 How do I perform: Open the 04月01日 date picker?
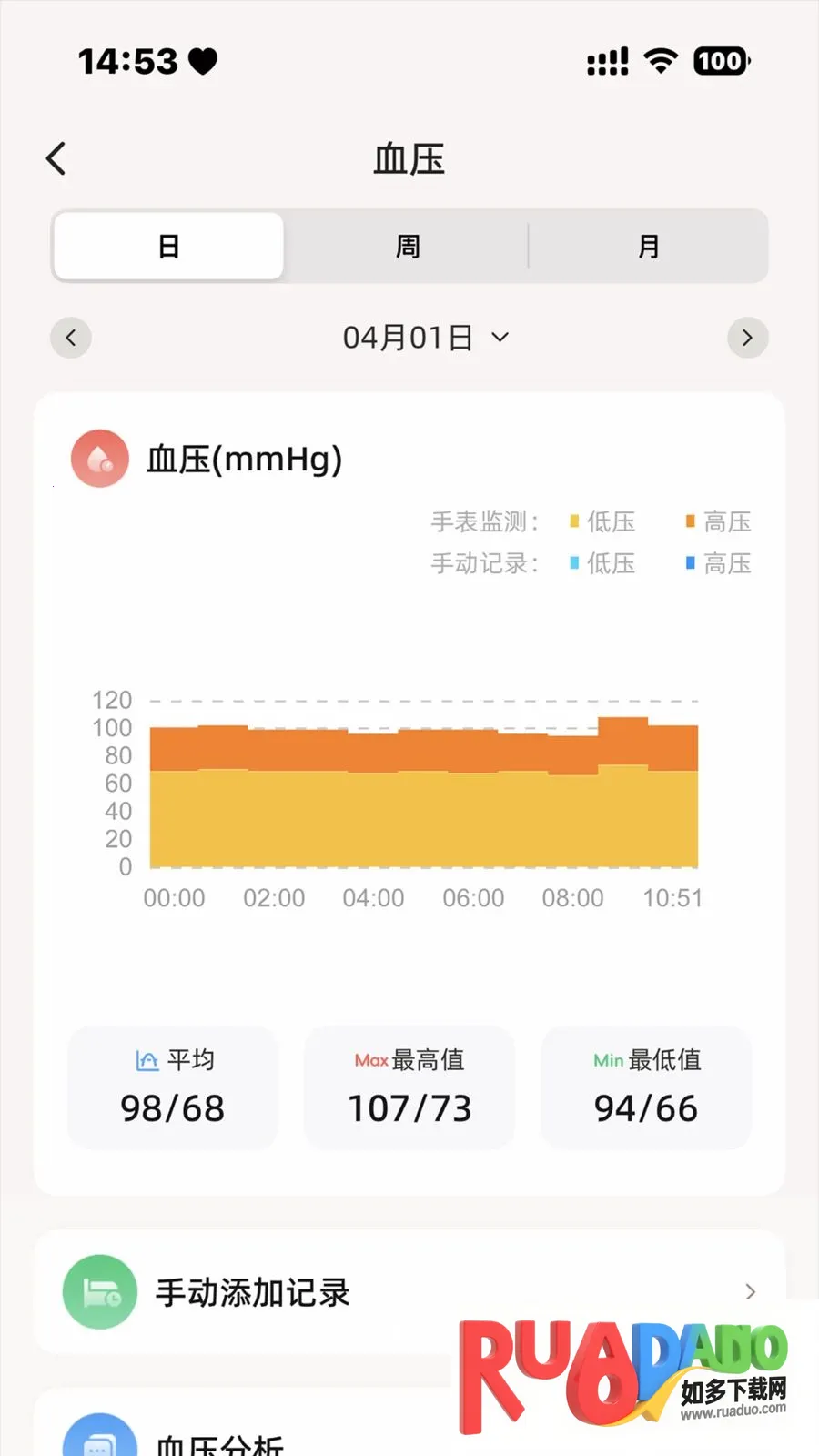click(x=424, y=338)
